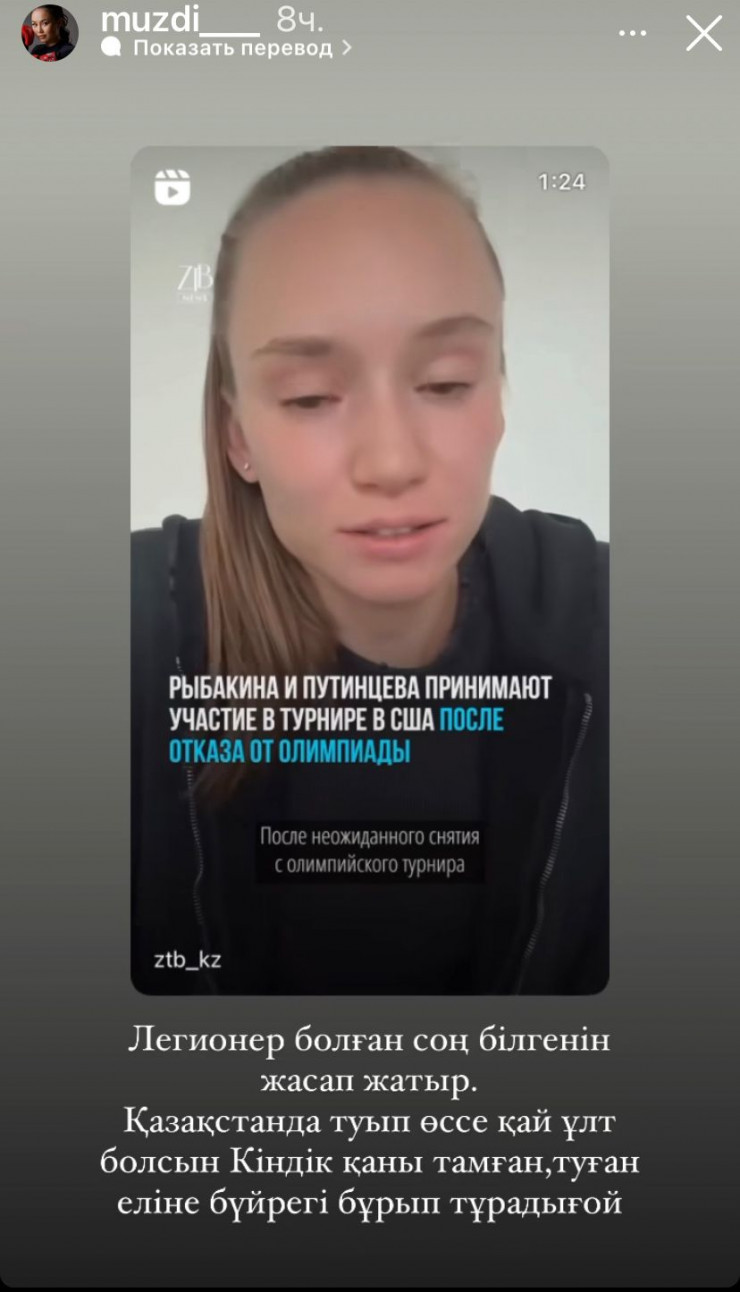The image size is (740, 1292).
Task: Tap Показать перевод to translate the story
Action: tap(231, 49)
